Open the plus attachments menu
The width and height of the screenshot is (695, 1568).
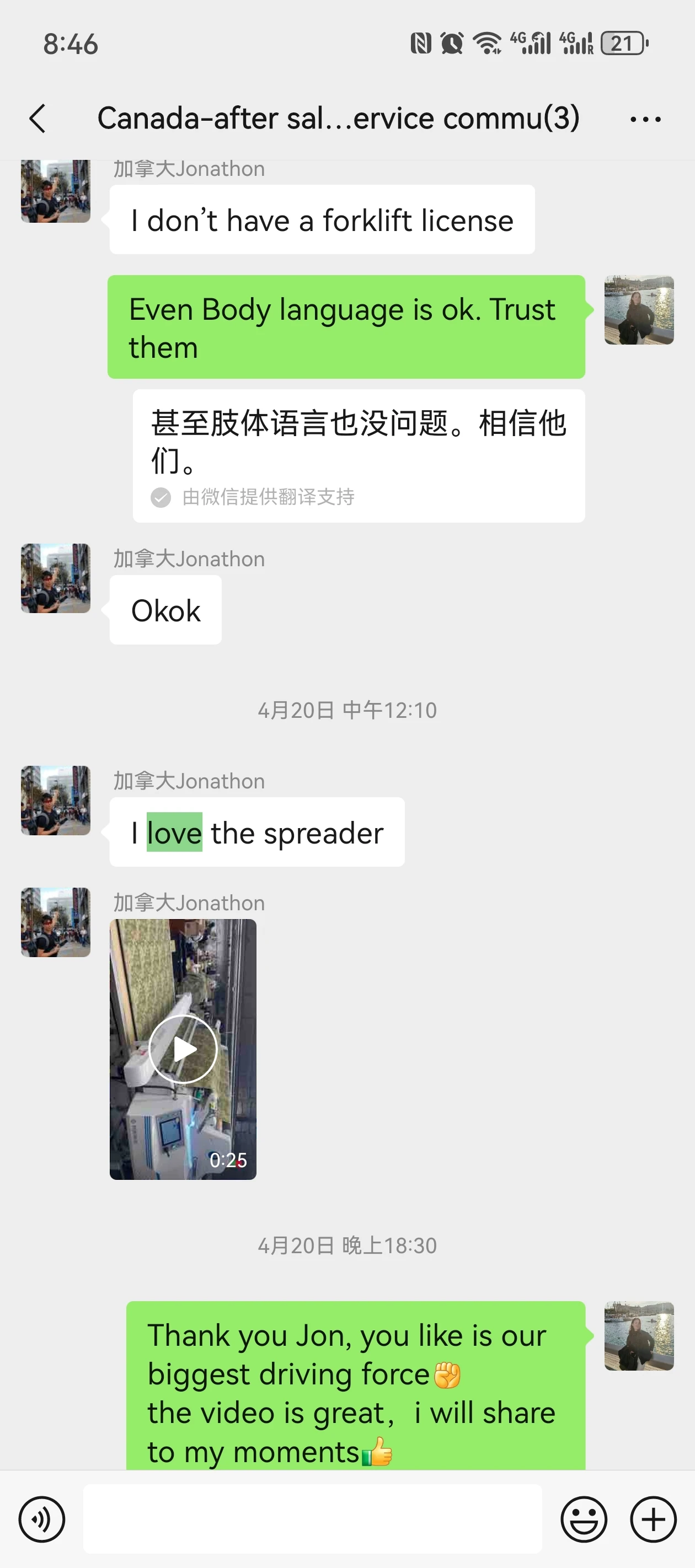pos(653,1519)
